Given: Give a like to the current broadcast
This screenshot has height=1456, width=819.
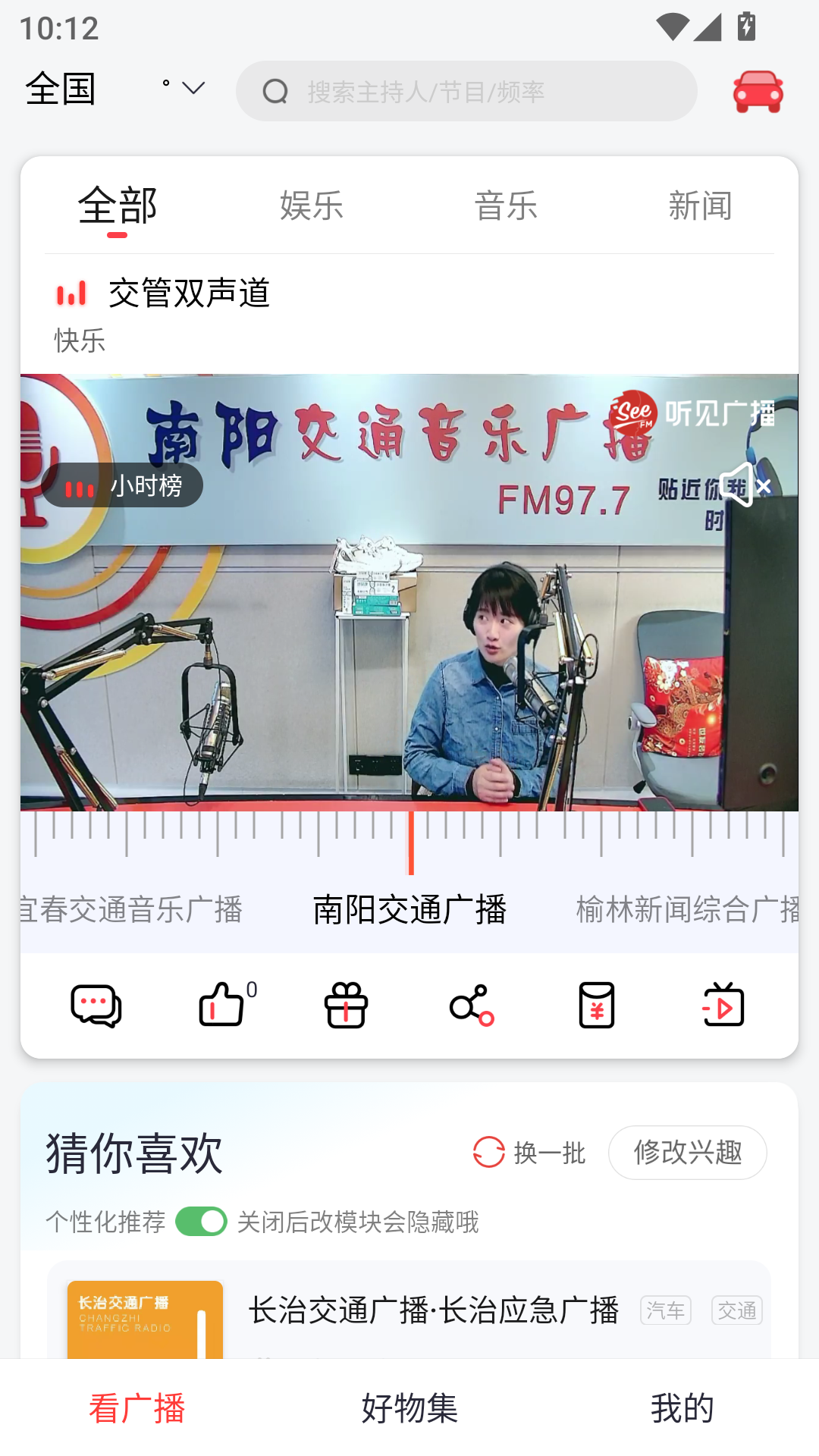Looking at the screenshot, I should point(221,1006).
